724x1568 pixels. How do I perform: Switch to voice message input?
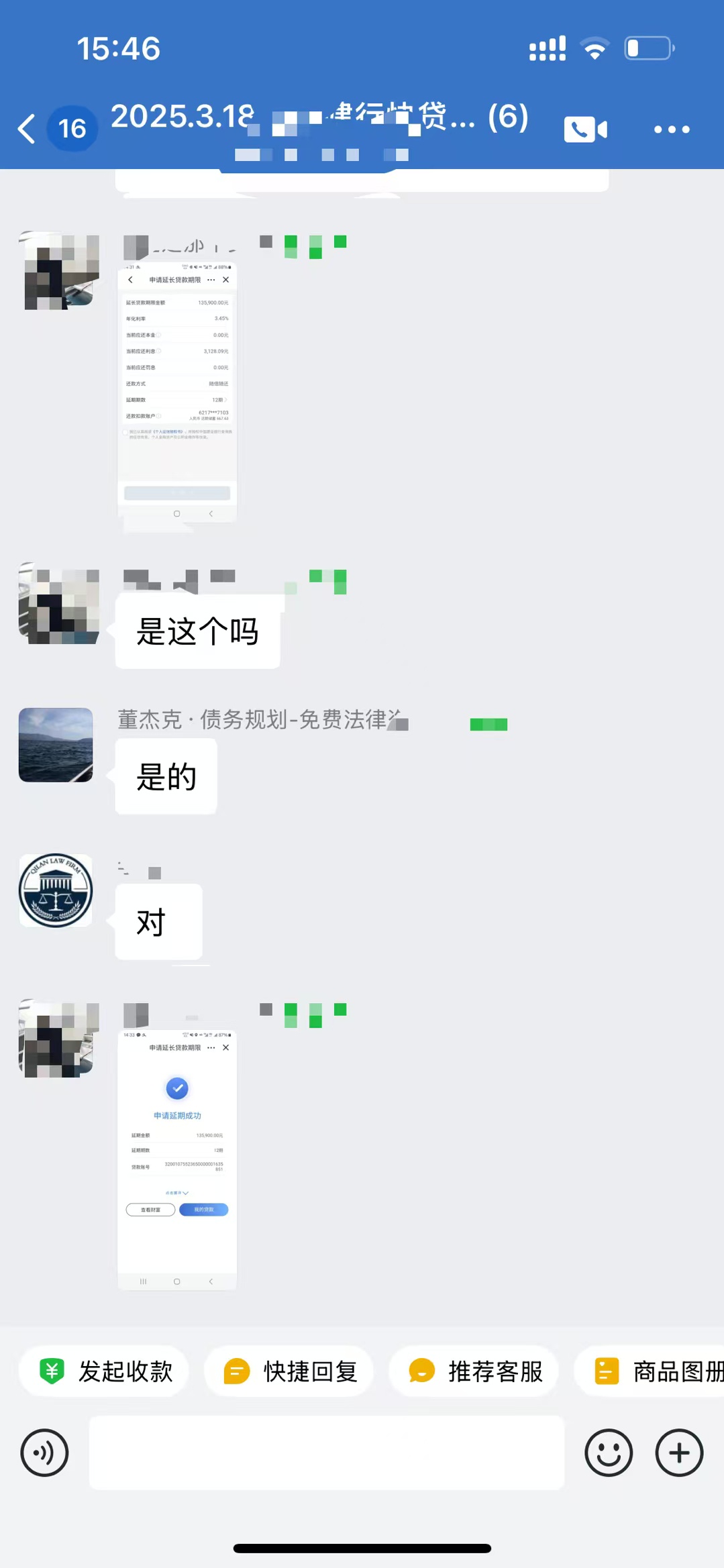point(44,1453)
